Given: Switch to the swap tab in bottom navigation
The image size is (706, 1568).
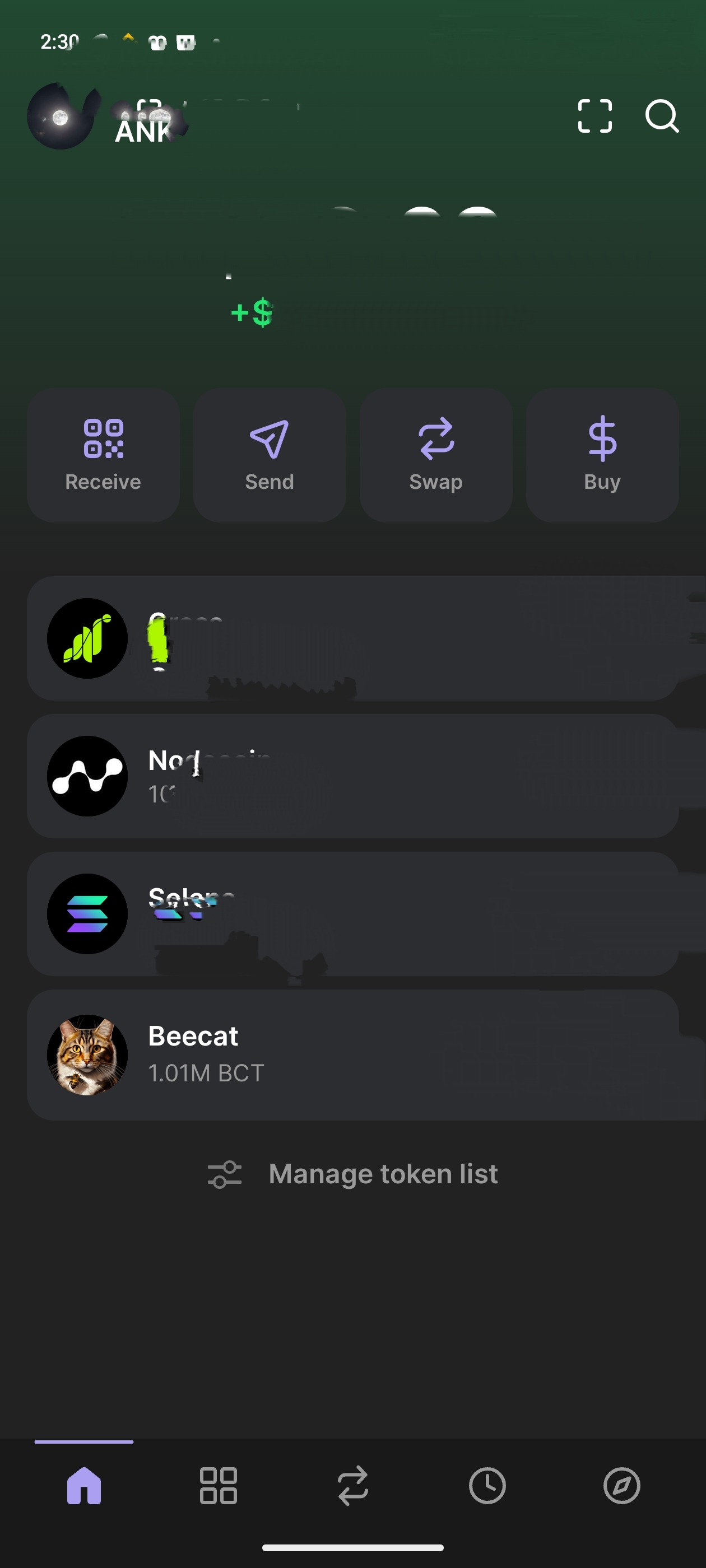Looking at the screenshot, I should tap(352, 1485).
